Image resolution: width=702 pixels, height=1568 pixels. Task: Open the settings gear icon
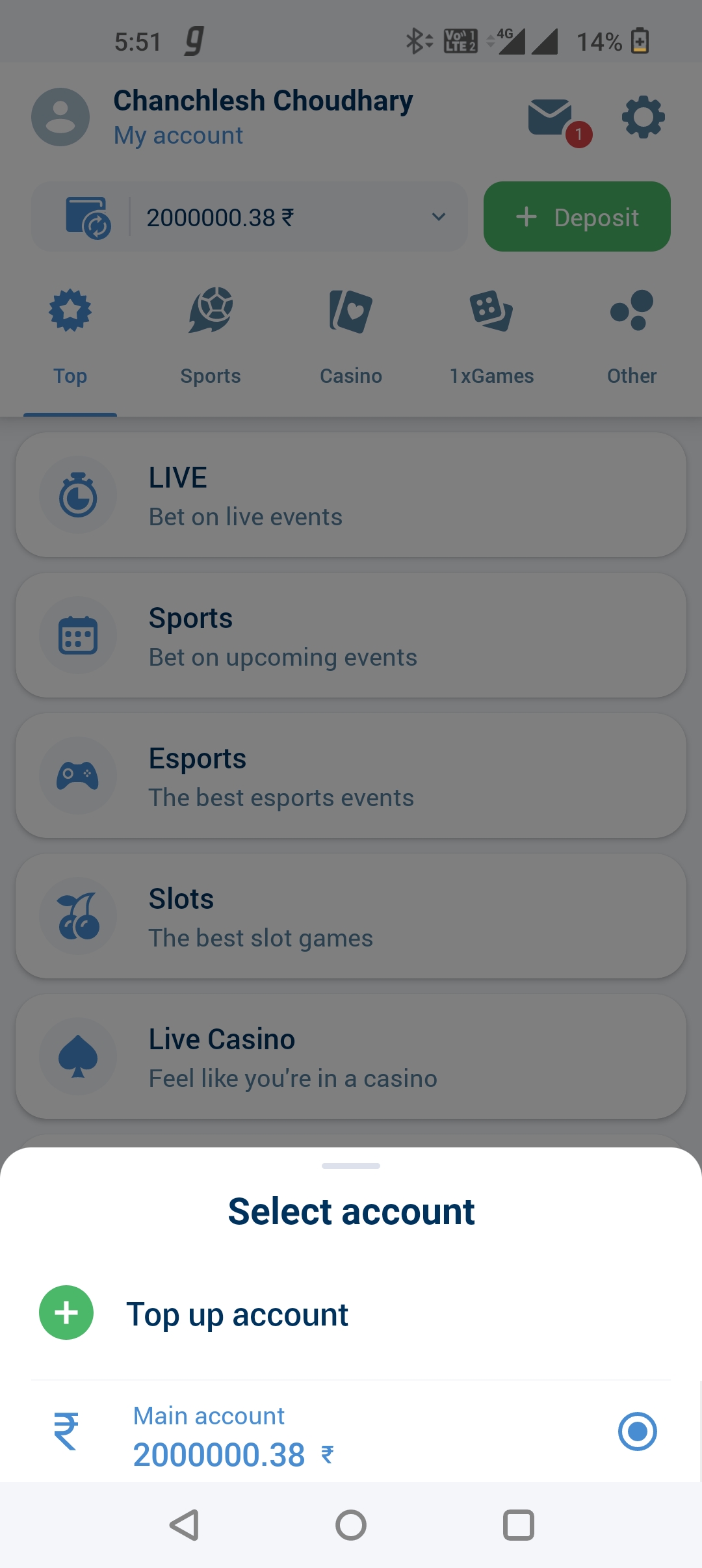point(643,118)
